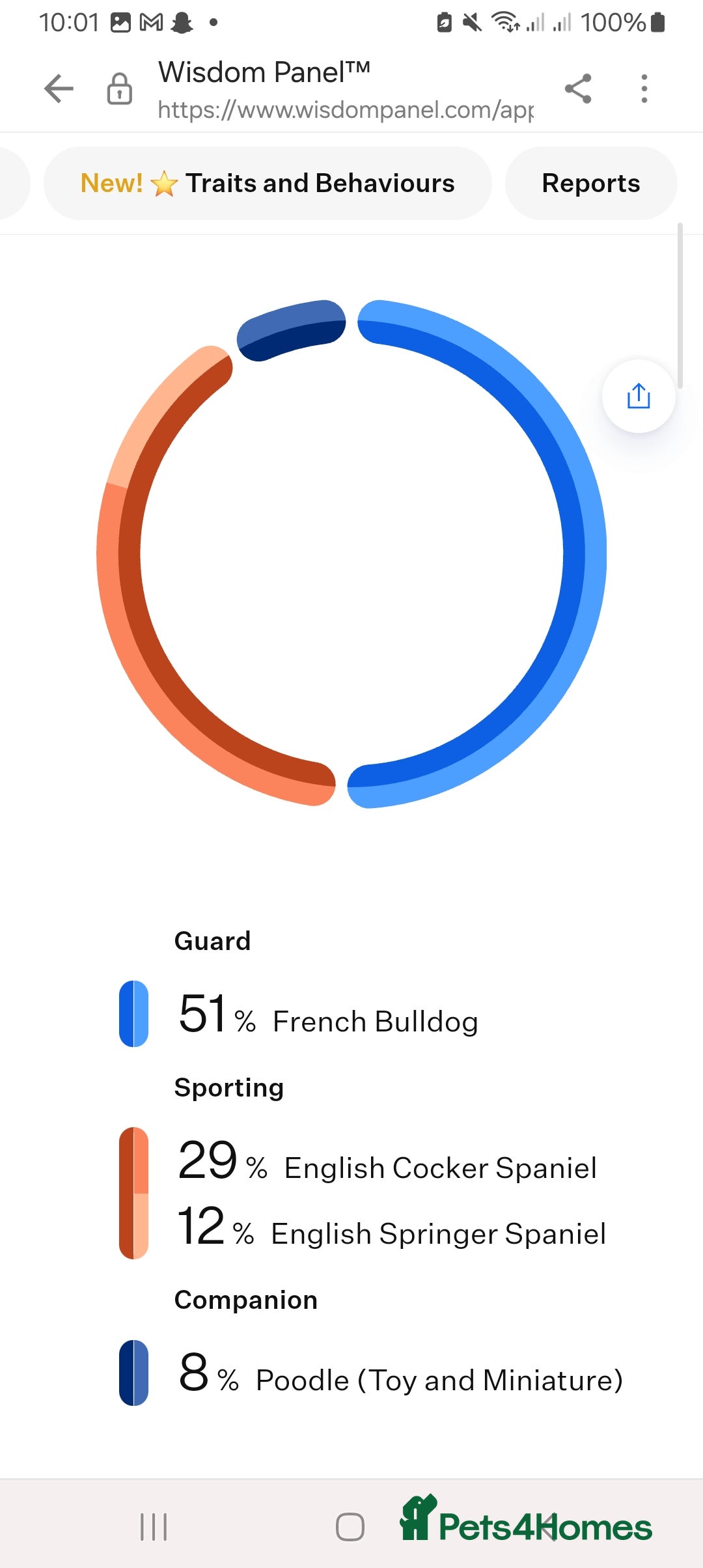
Task: Open English Springer Spaniel breed details
Action: point(437,1233)
